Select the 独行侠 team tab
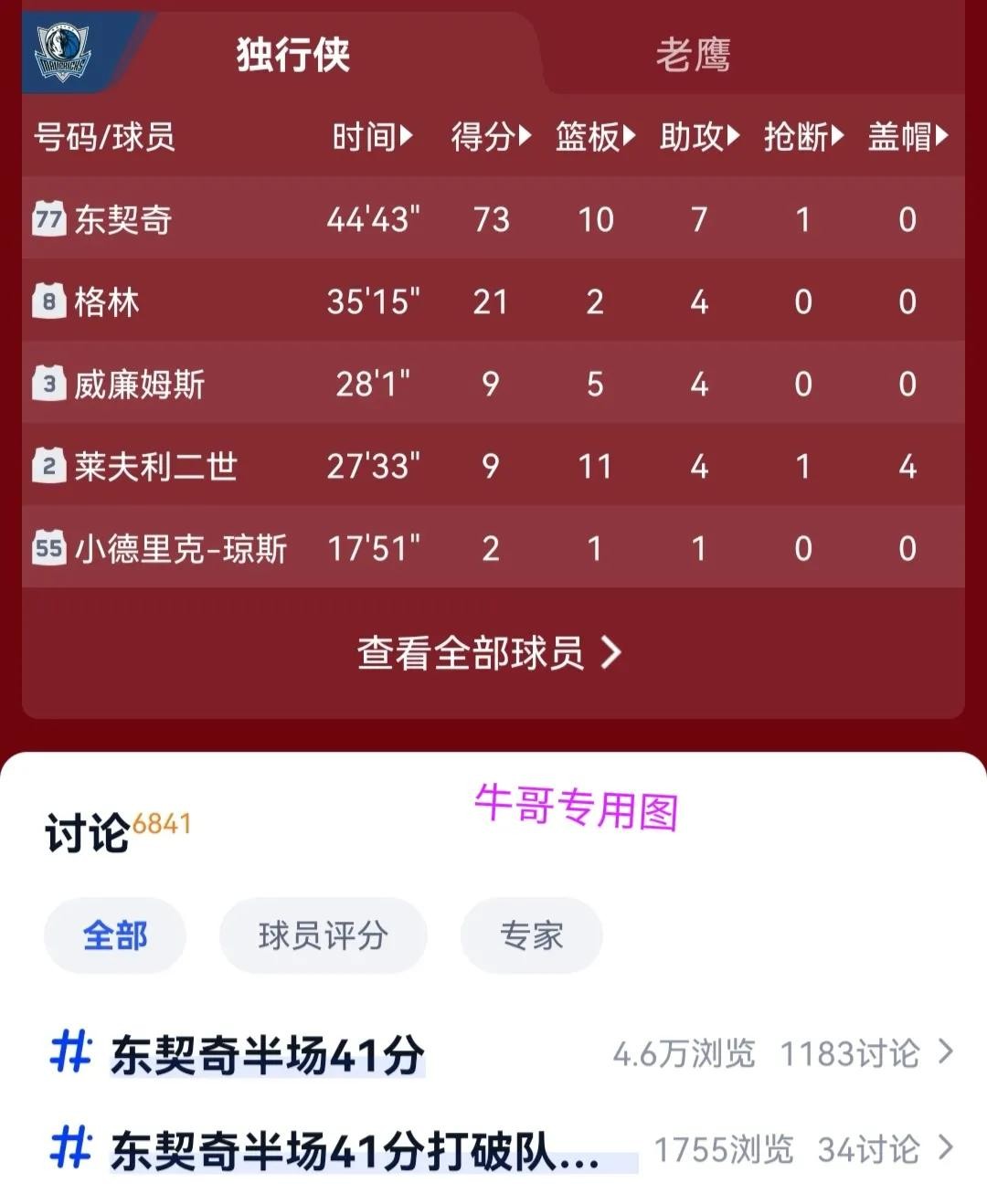Screen dimensions: 987x1204 click(x=292, y=55)
